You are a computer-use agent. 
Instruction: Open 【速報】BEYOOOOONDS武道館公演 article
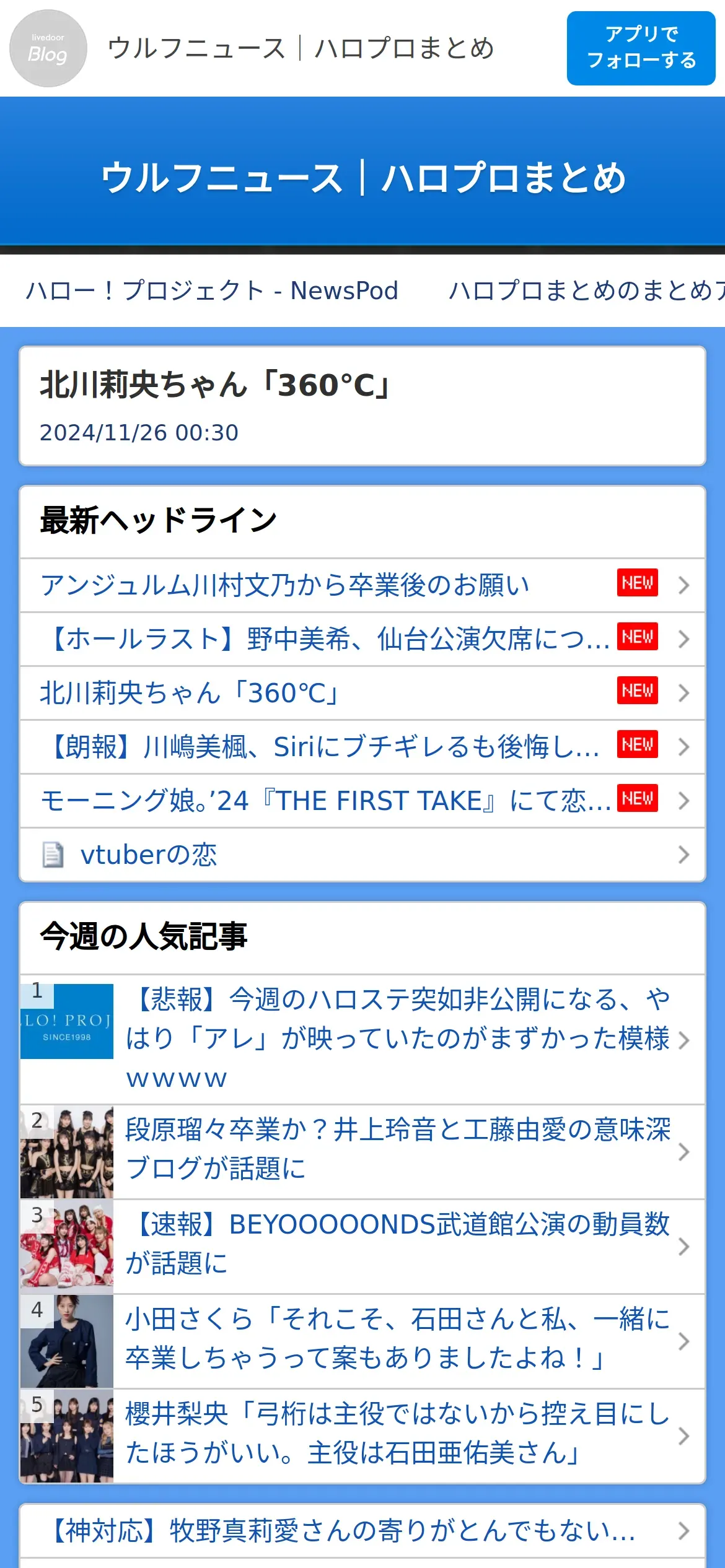pos(362,1247)
